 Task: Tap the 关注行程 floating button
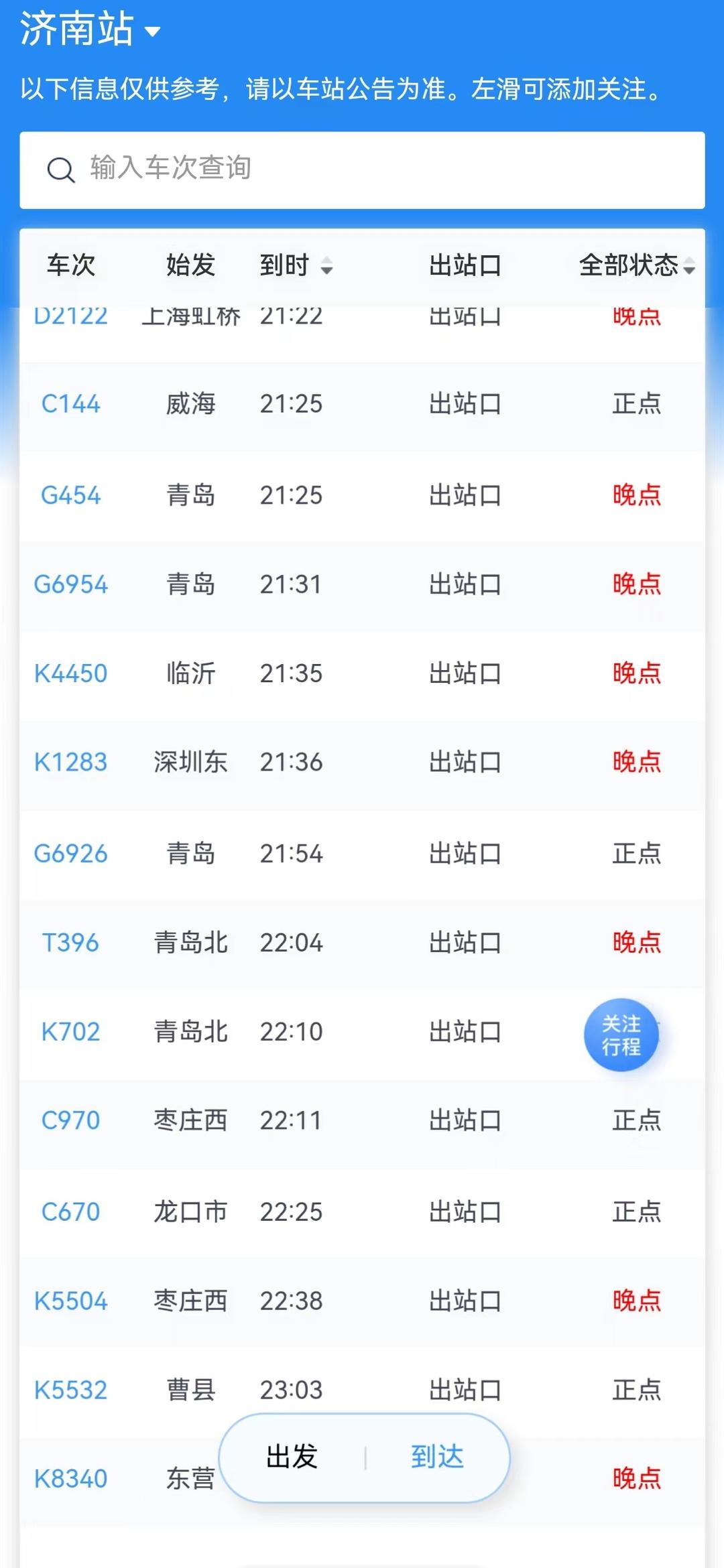[x=621, y=1035]
